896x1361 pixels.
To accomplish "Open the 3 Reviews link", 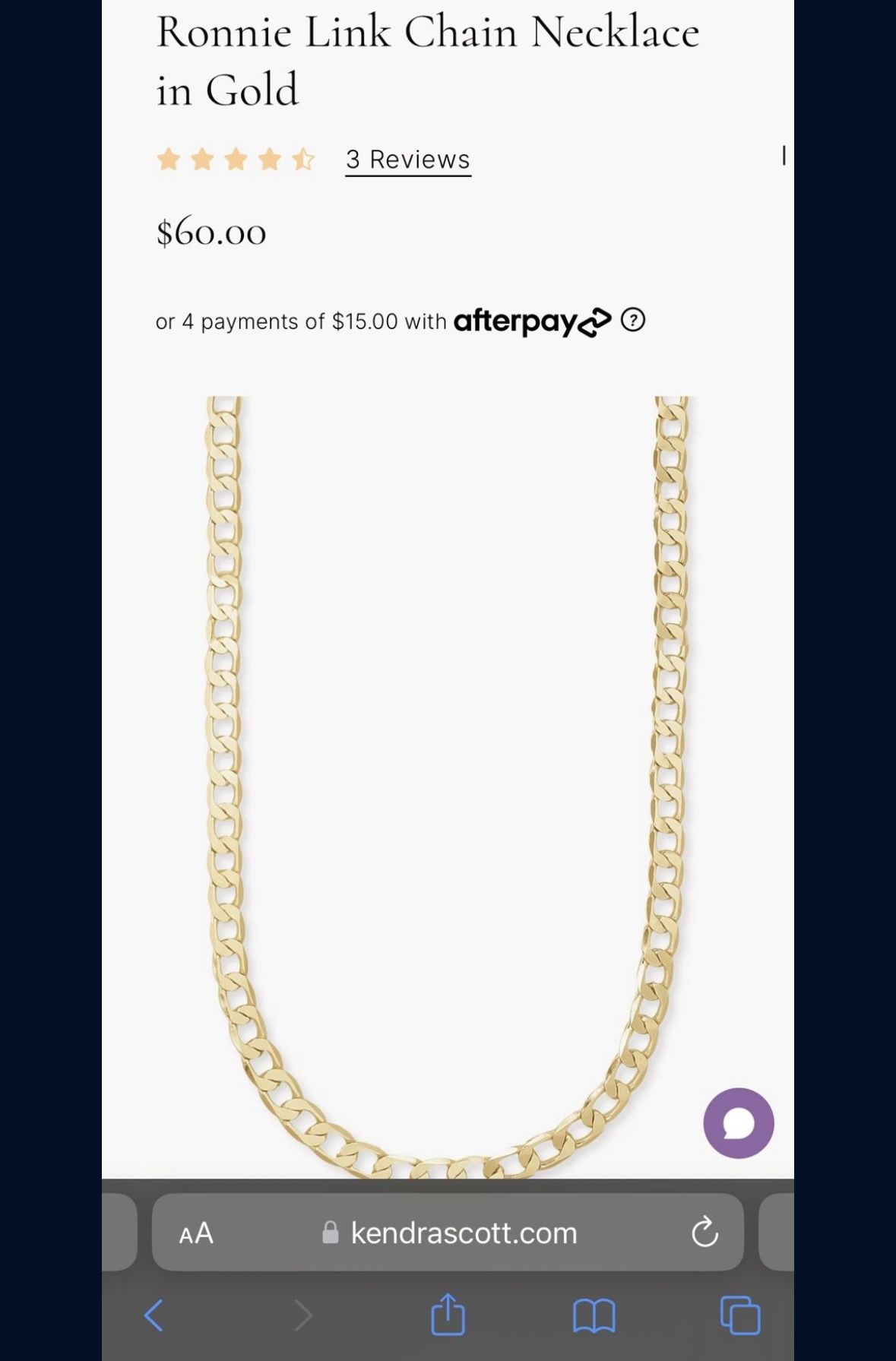I will point(408,160).
